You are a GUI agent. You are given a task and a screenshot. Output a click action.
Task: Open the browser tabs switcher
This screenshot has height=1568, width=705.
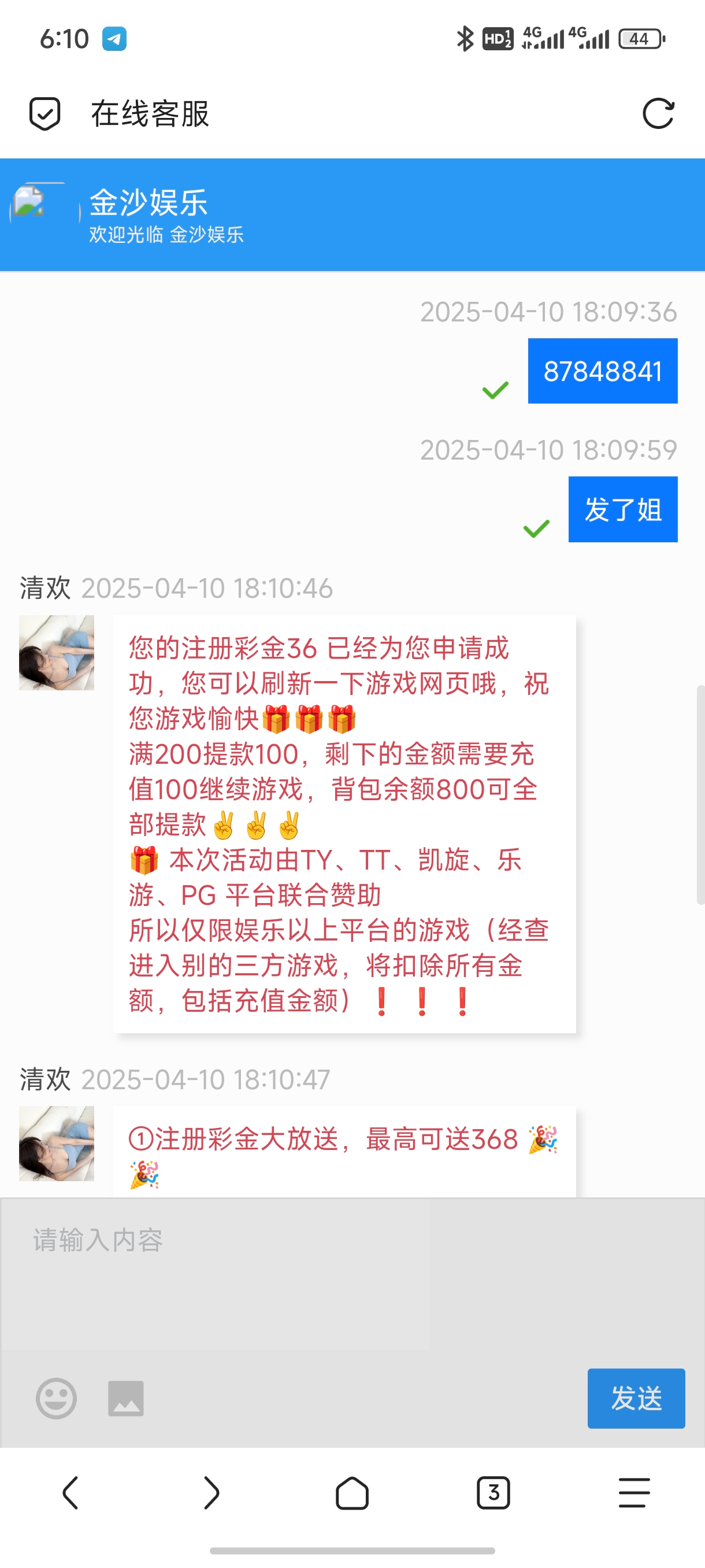pyautogui.click(x=493, y=1492)
